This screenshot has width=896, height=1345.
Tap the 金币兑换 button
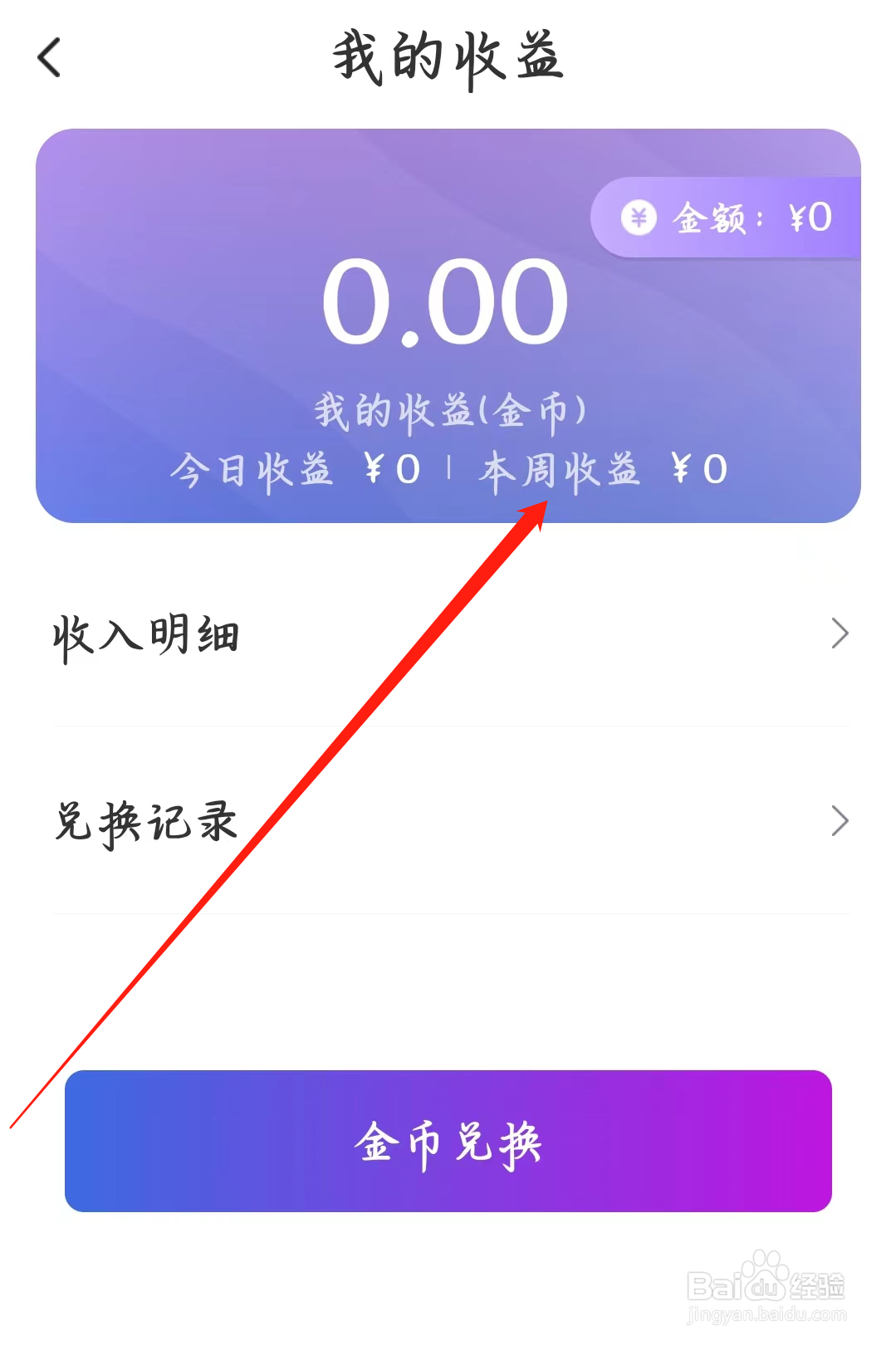[448, 1143]
